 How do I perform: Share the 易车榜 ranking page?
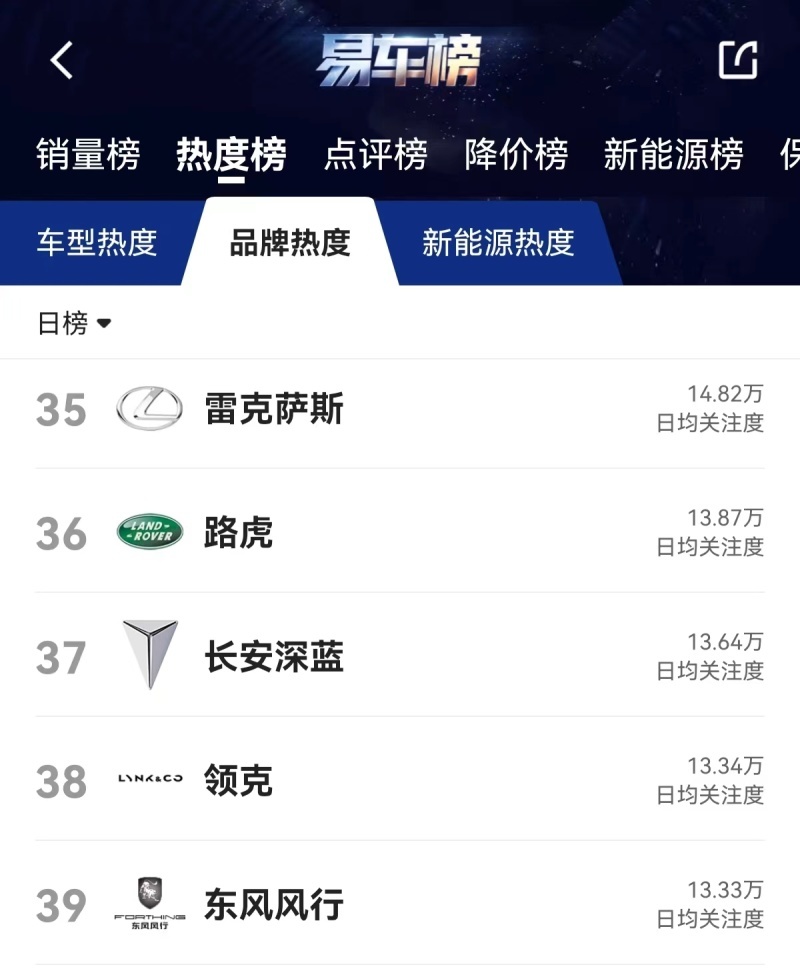coord(738,60)
